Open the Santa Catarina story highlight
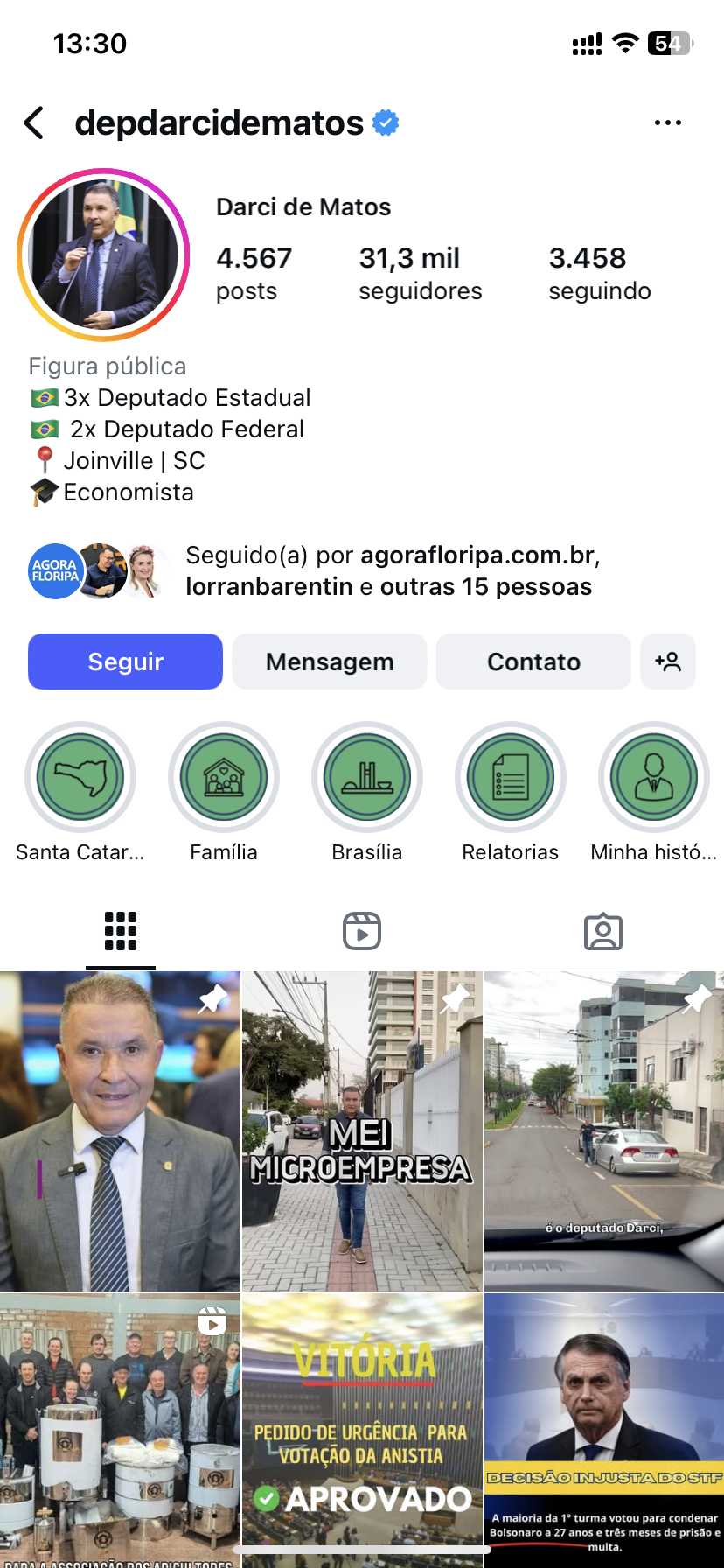This screenshot has height=1568, width=724. pyautogui.click(x=80, y=777)
